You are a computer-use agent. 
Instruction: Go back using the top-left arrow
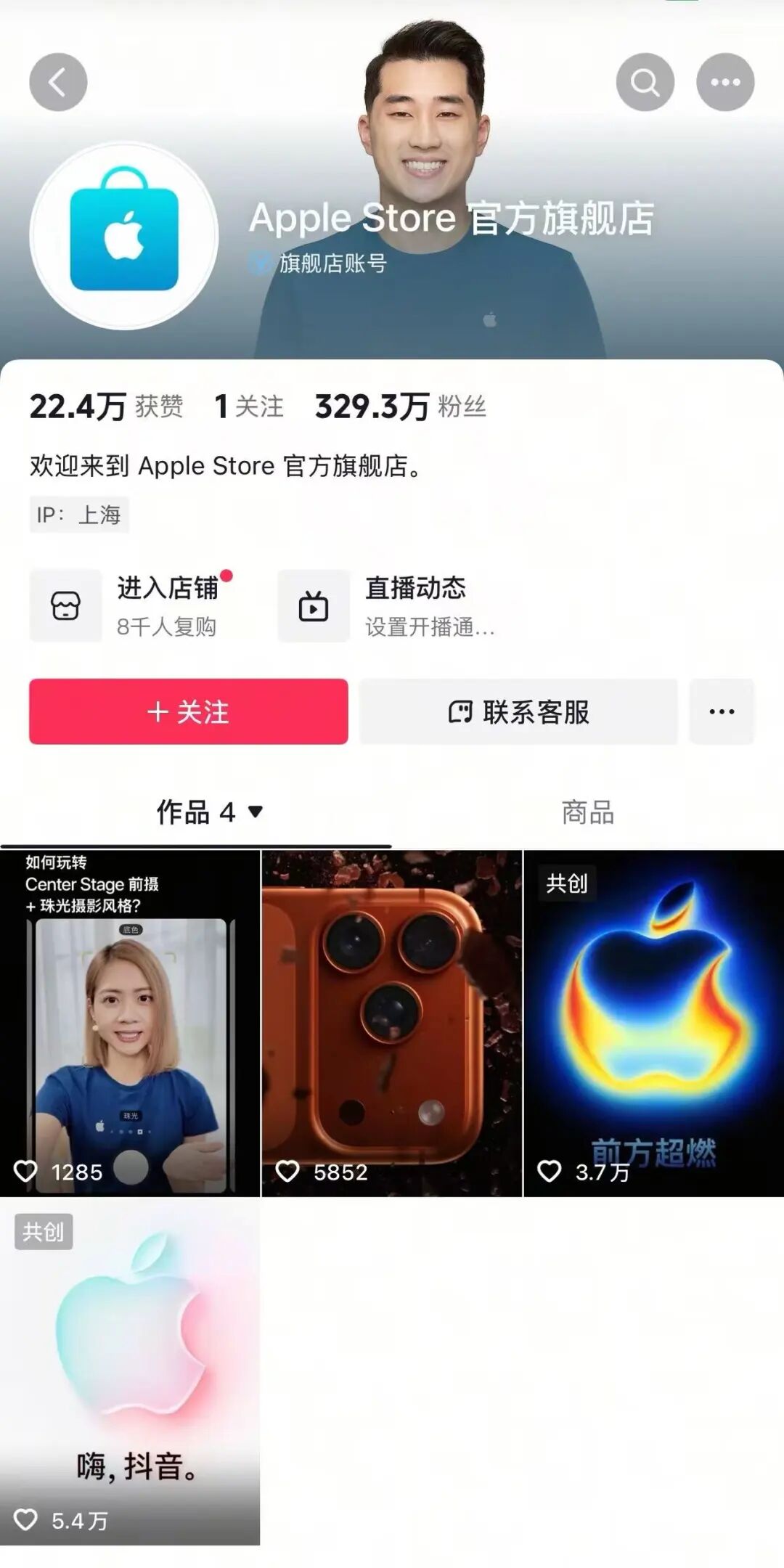click(58, 82)
